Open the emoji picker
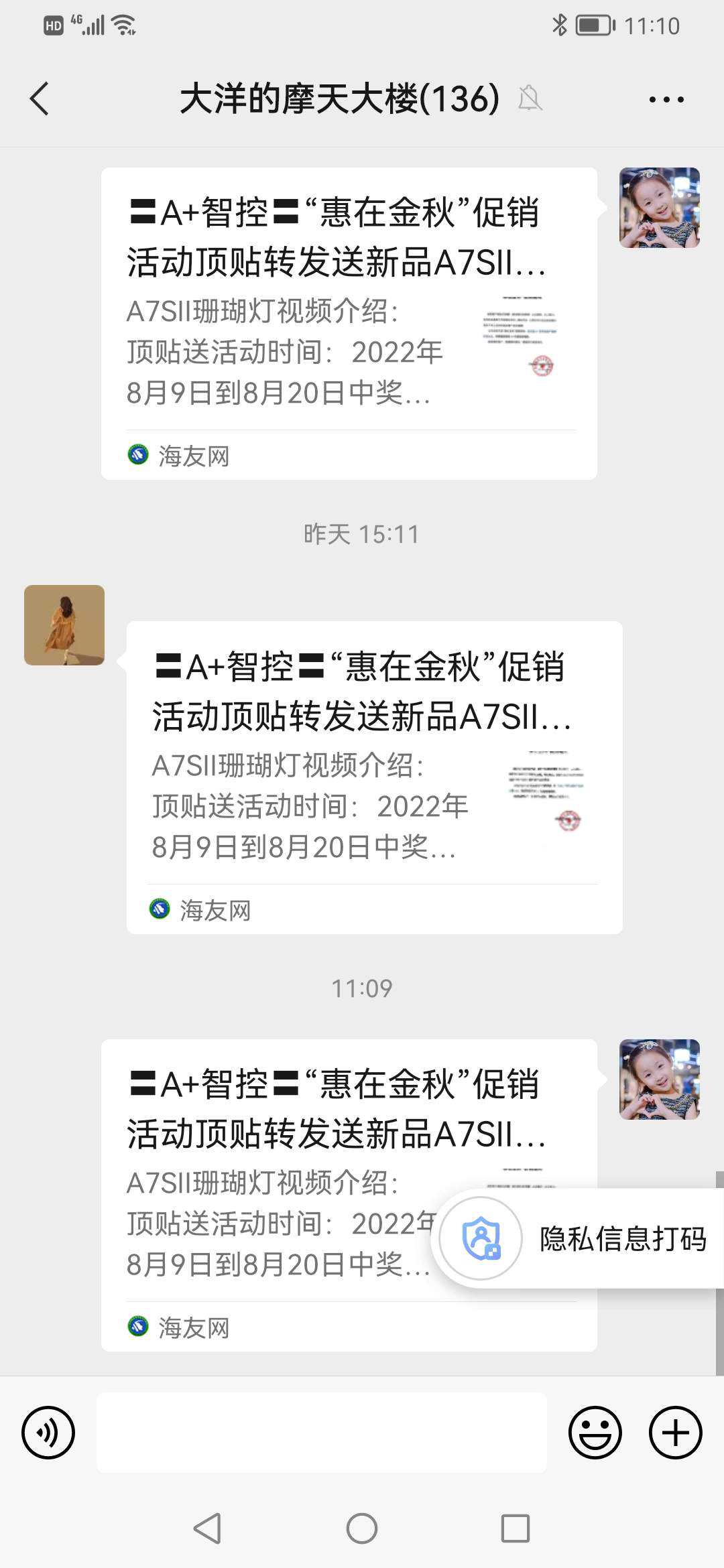The width and height of the screenshot is (724, 1568). pos(595,1433)
